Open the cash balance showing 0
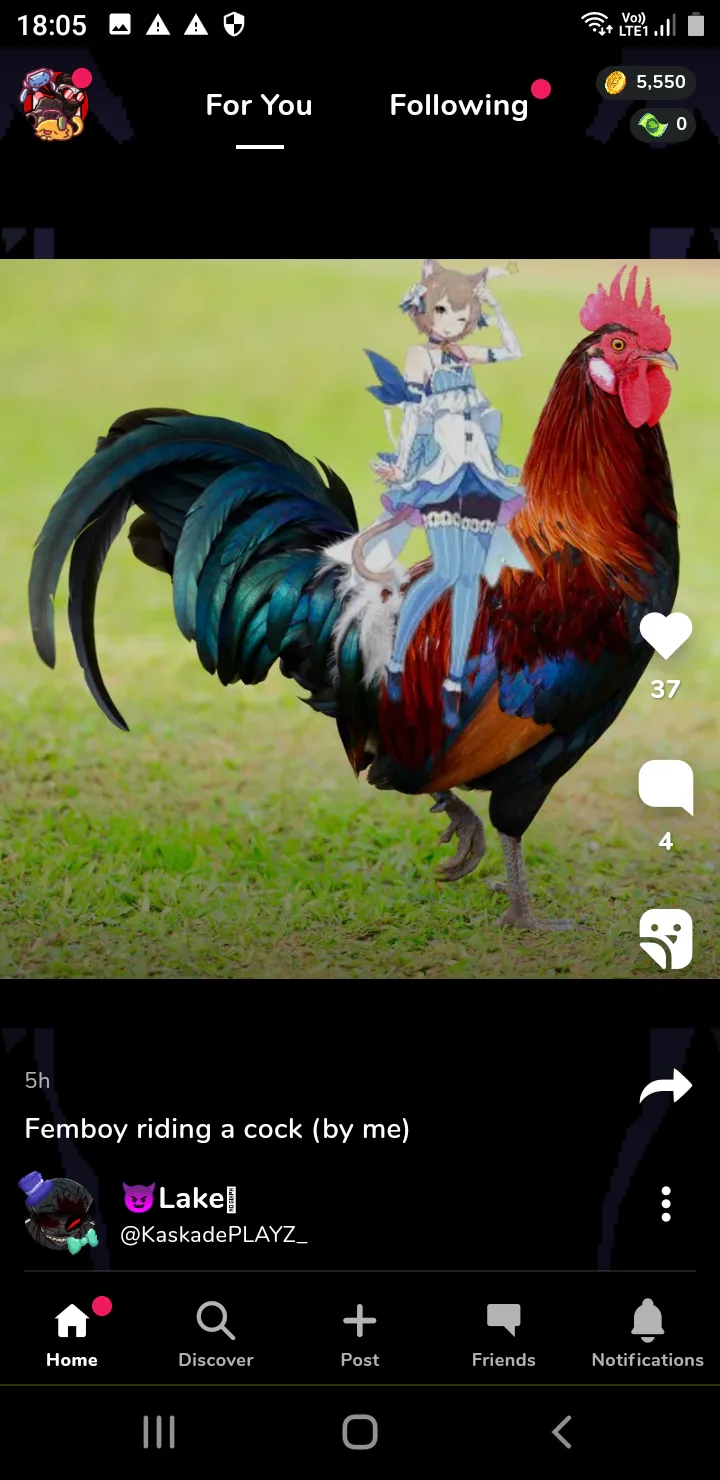The height and width of the screenshot is (1480, 720). (x=663, y=124)
